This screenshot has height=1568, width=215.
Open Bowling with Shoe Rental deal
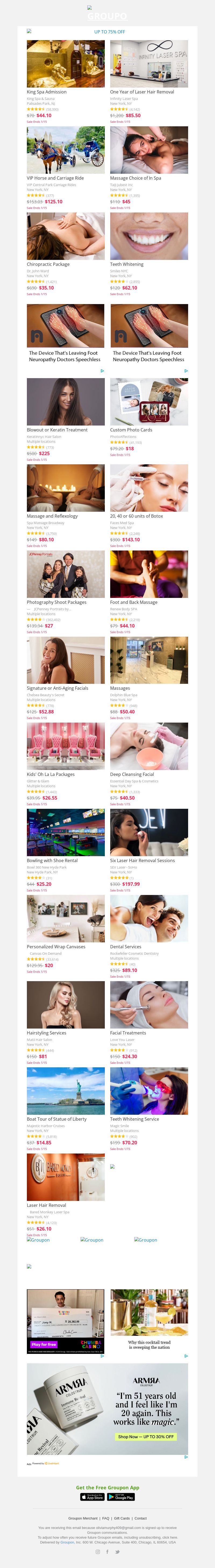click(66, 832)
